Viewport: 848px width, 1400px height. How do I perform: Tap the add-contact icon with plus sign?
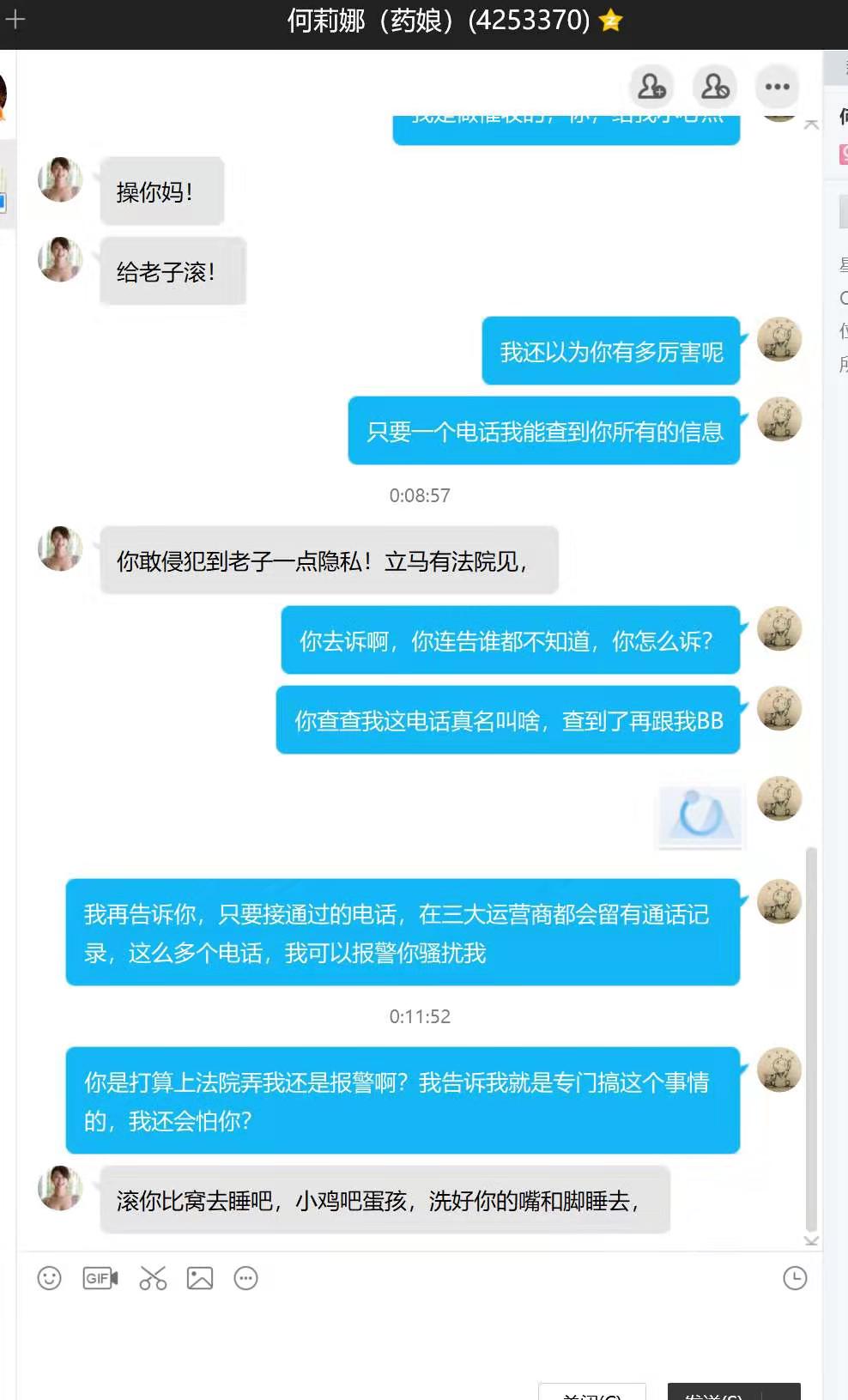pos(651,87)
